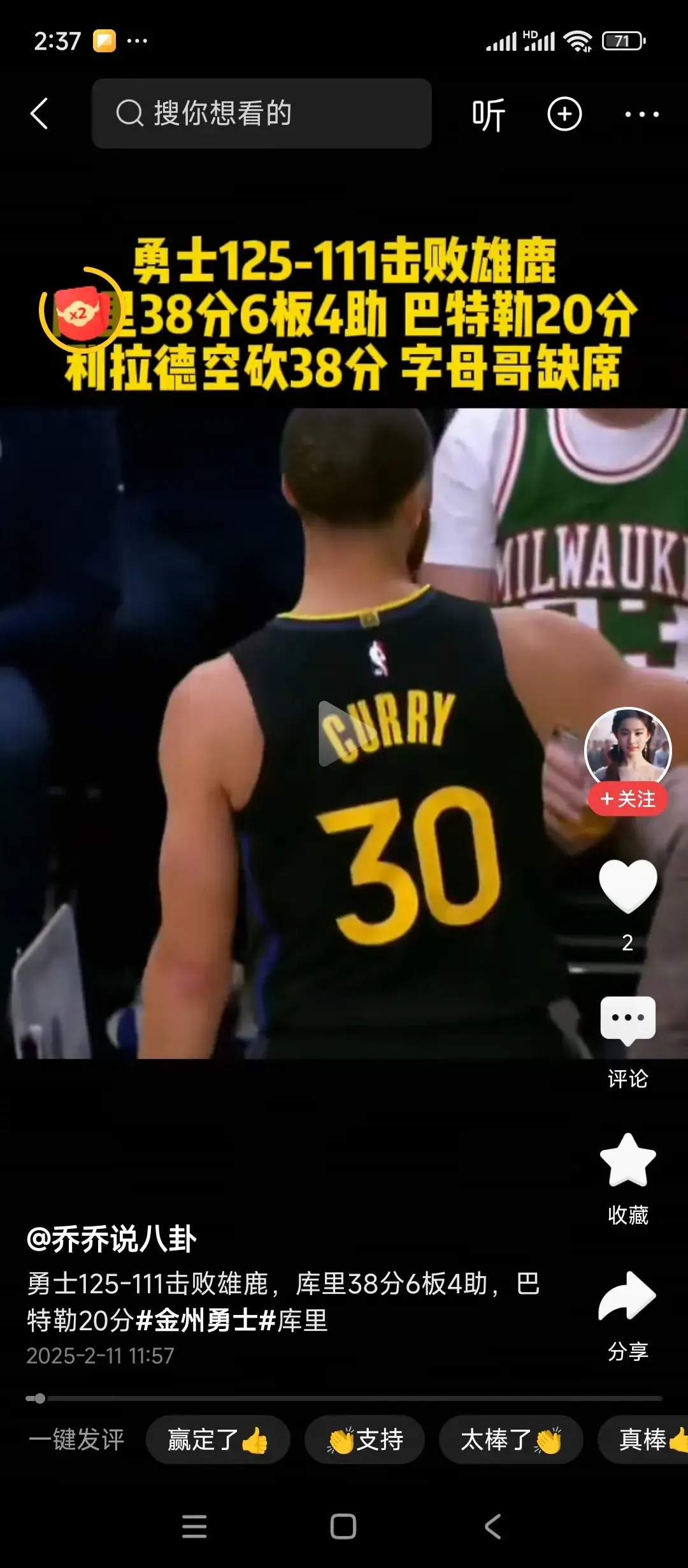This screenshot has height=1568, width=688.
Task: Post quick comment 支持
Action: pos(365,1439)
